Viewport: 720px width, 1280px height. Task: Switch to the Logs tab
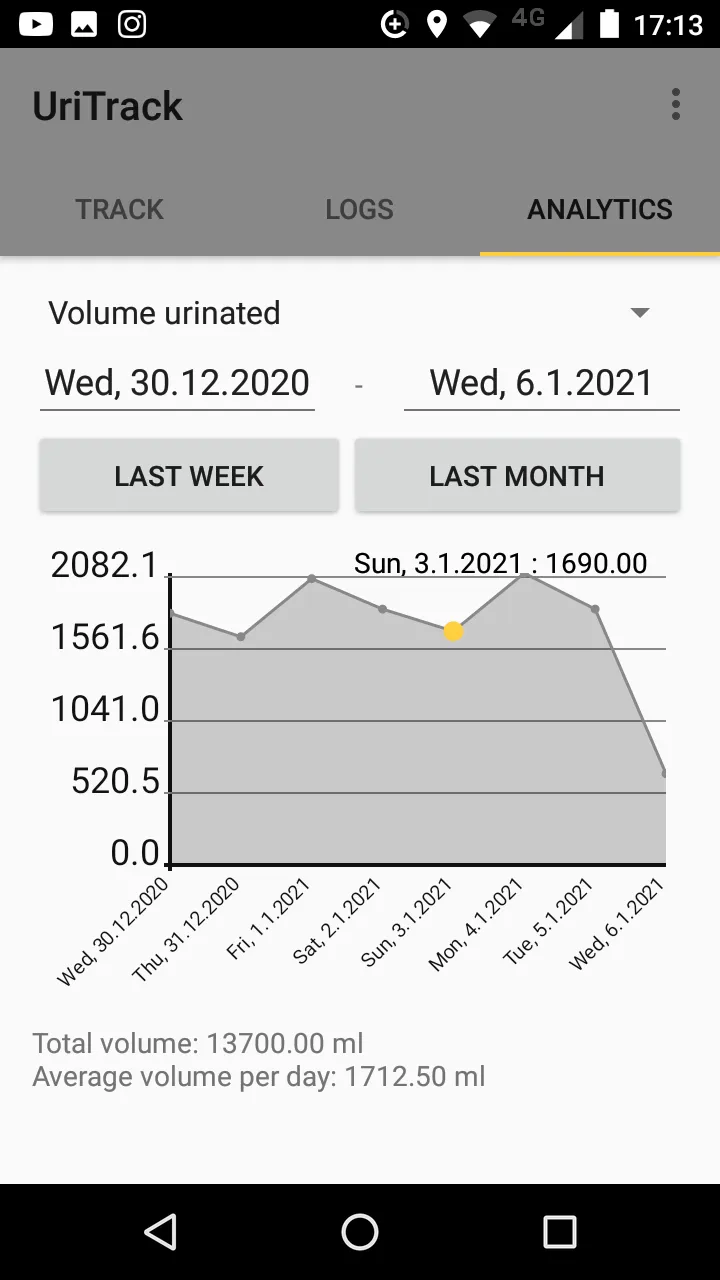pyautogui.click(x=360, y=209)
